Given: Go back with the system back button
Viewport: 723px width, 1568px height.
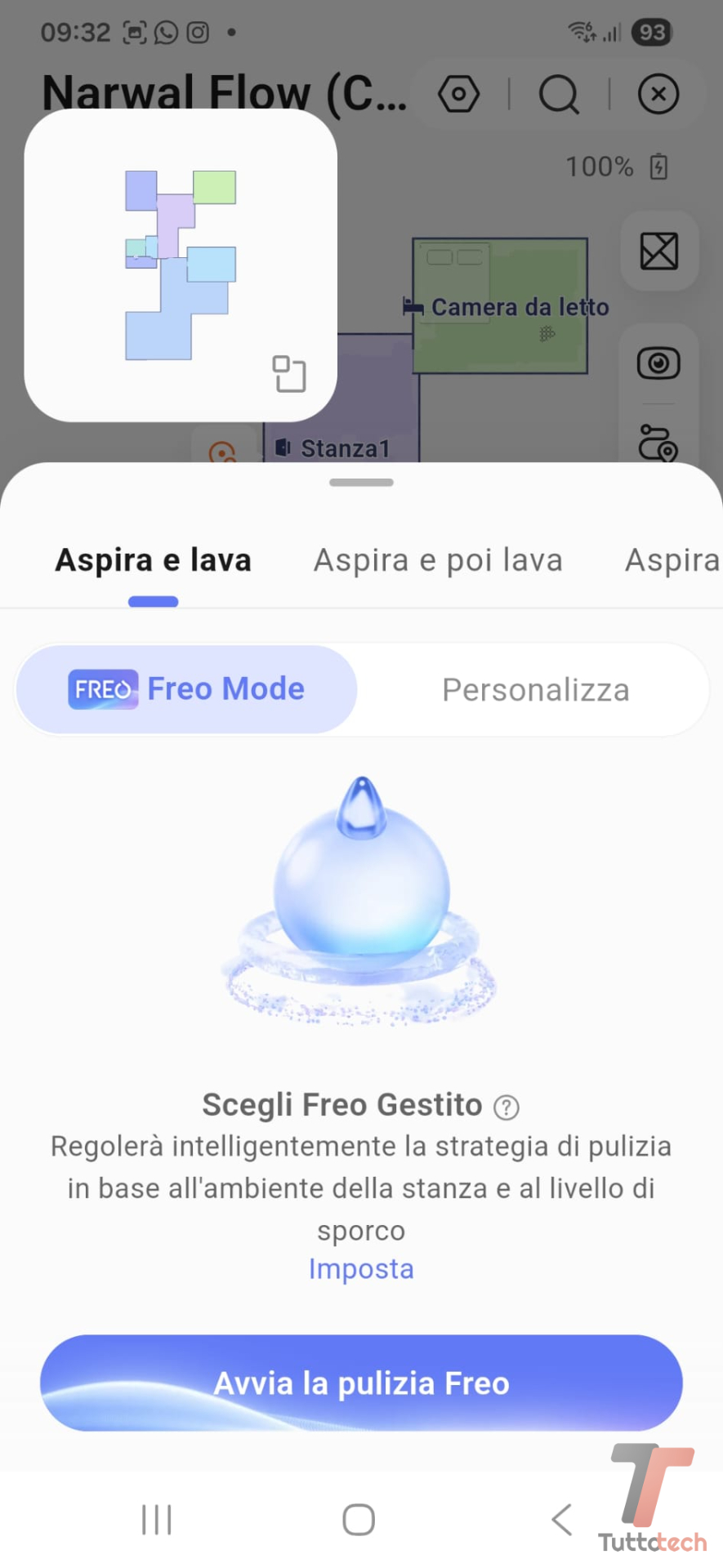Looking at the screenshot, I should (561, 1520).
